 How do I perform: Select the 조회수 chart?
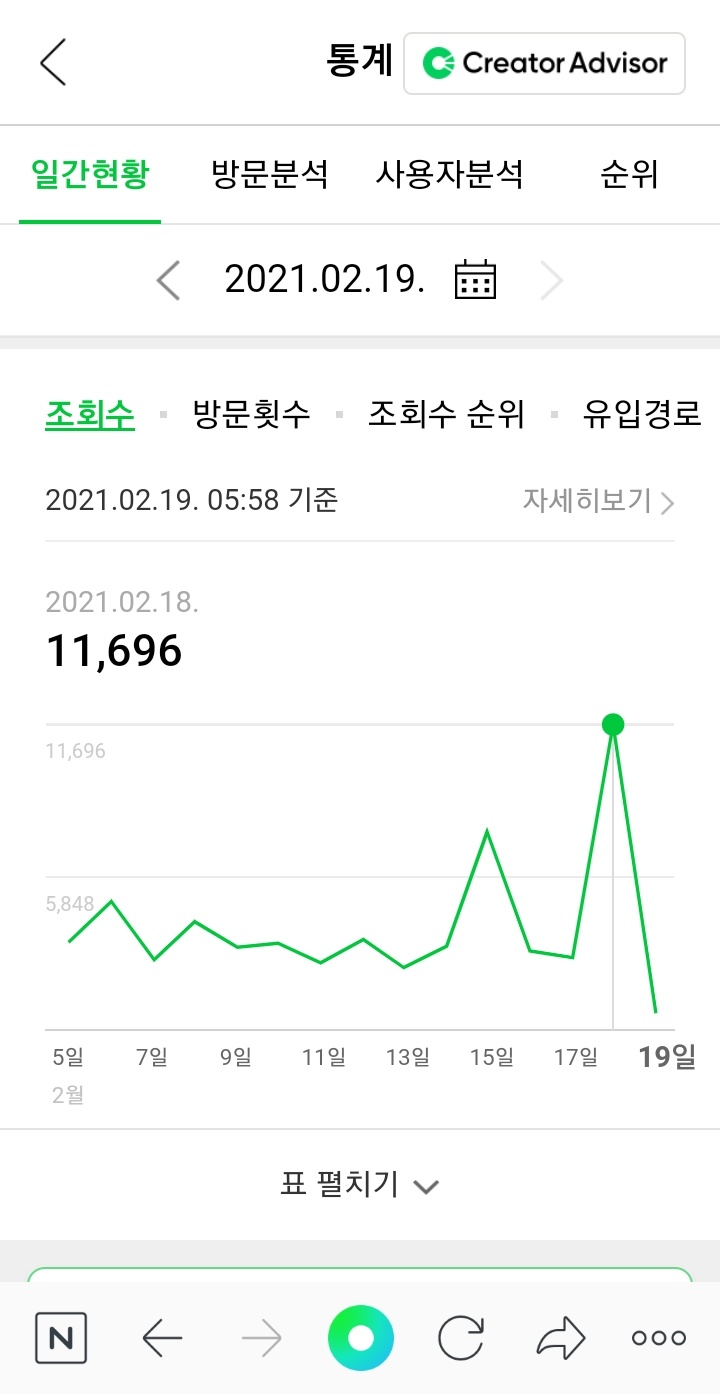[90, 414]
